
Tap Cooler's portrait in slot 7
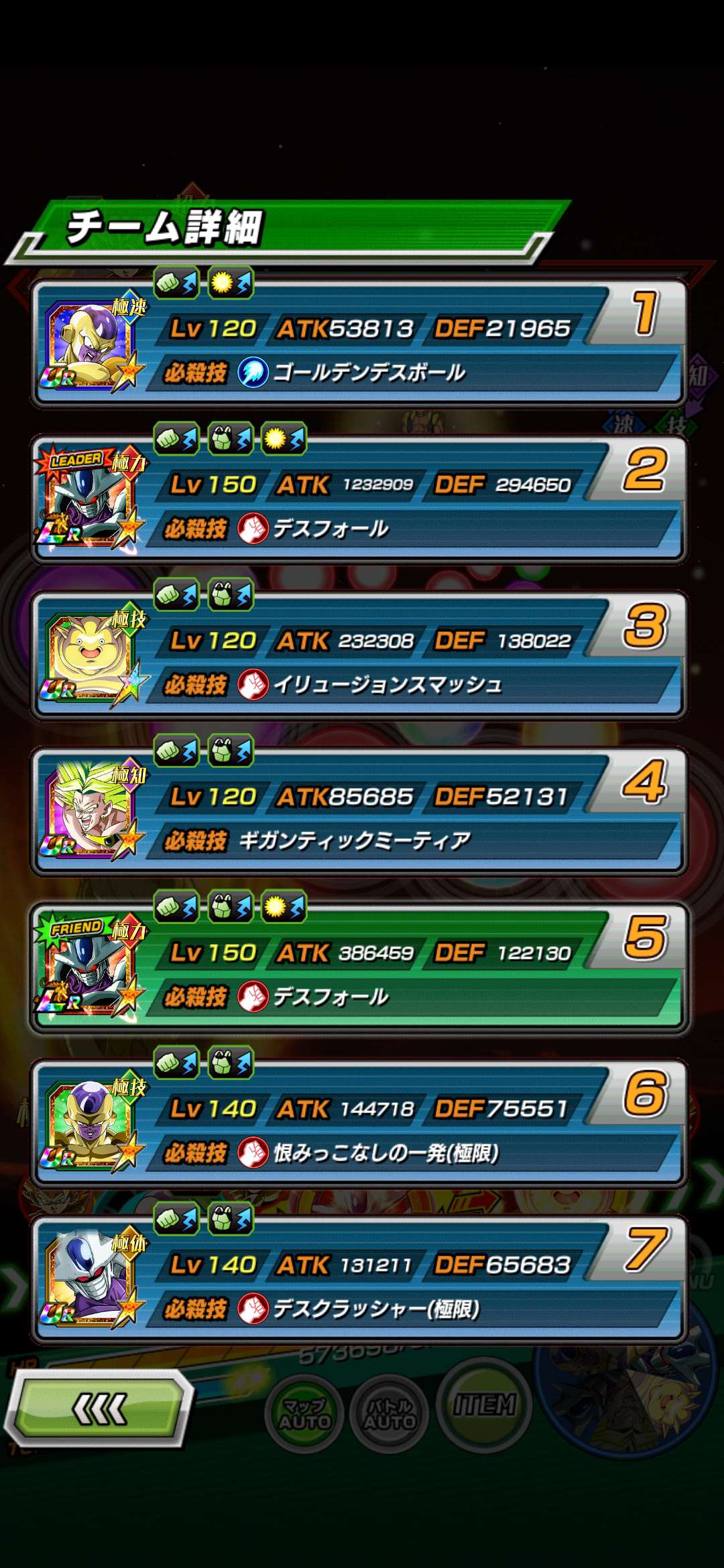pos(87,1280)
